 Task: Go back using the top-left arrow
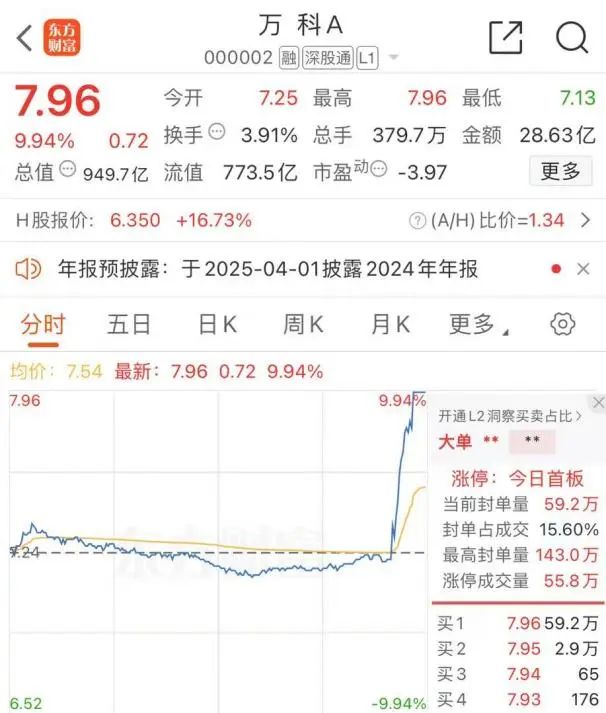22,38
